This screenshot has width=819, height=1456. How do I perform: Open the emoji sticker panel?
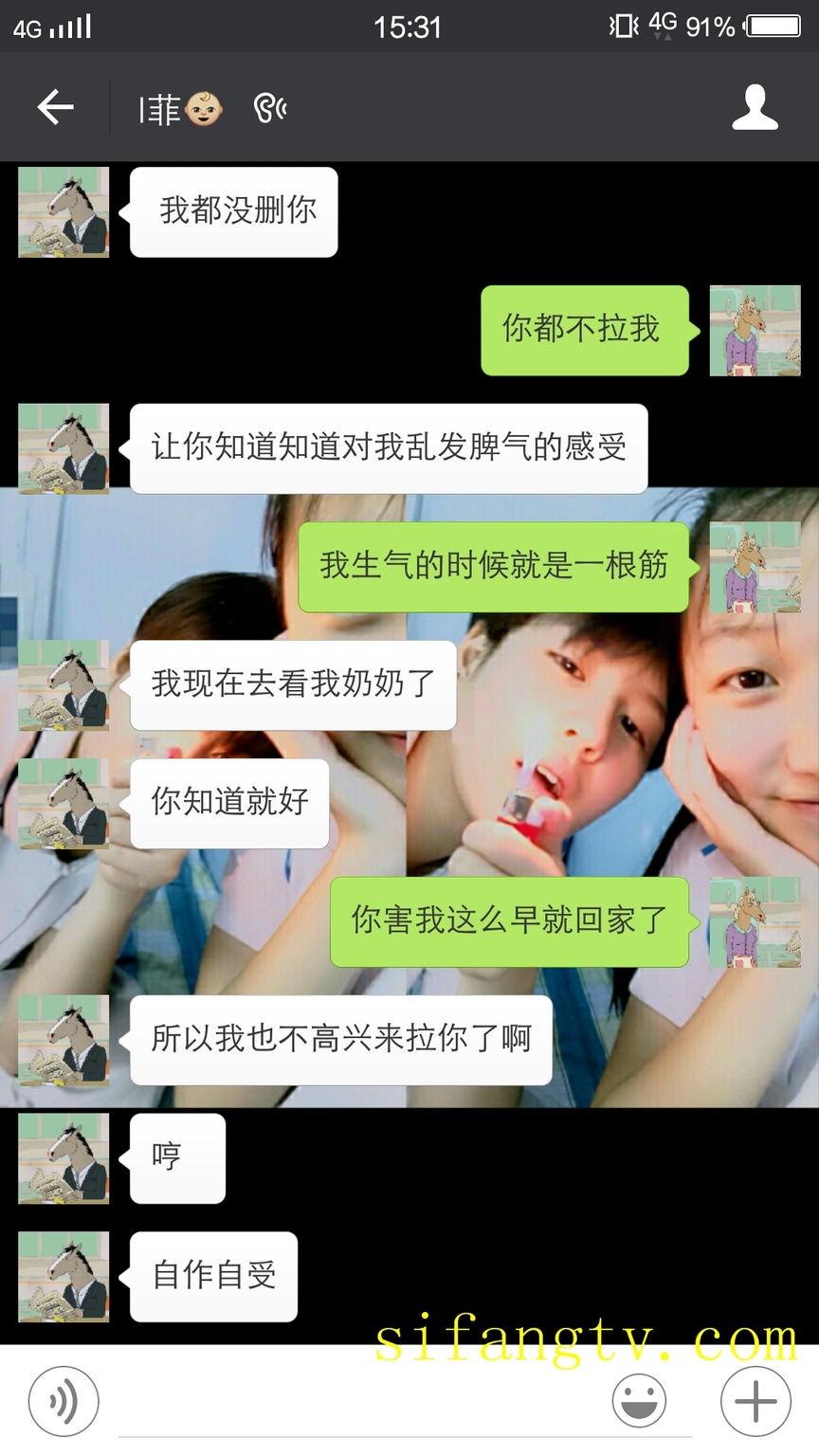tap(639, 1400)
